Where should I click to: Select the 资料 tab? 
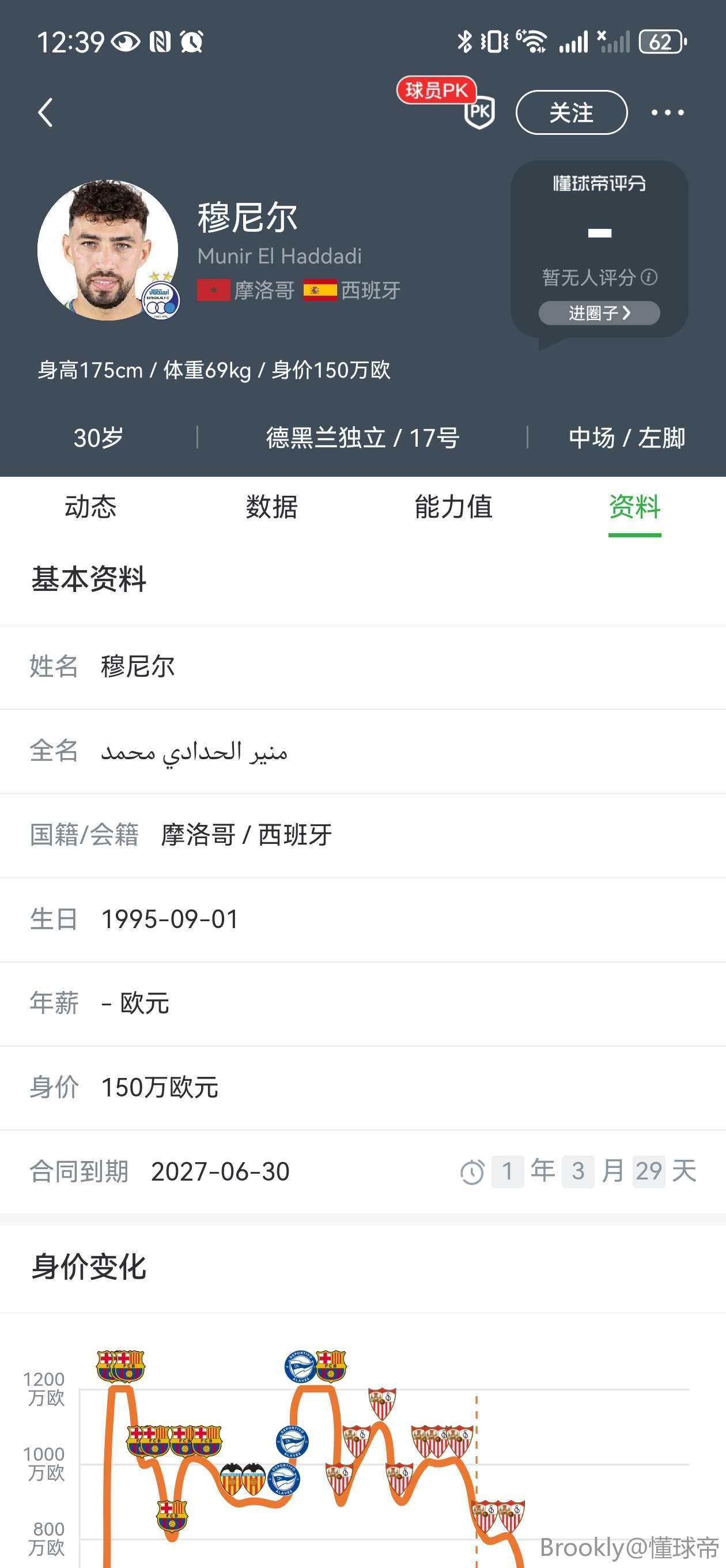click(634, 507)
